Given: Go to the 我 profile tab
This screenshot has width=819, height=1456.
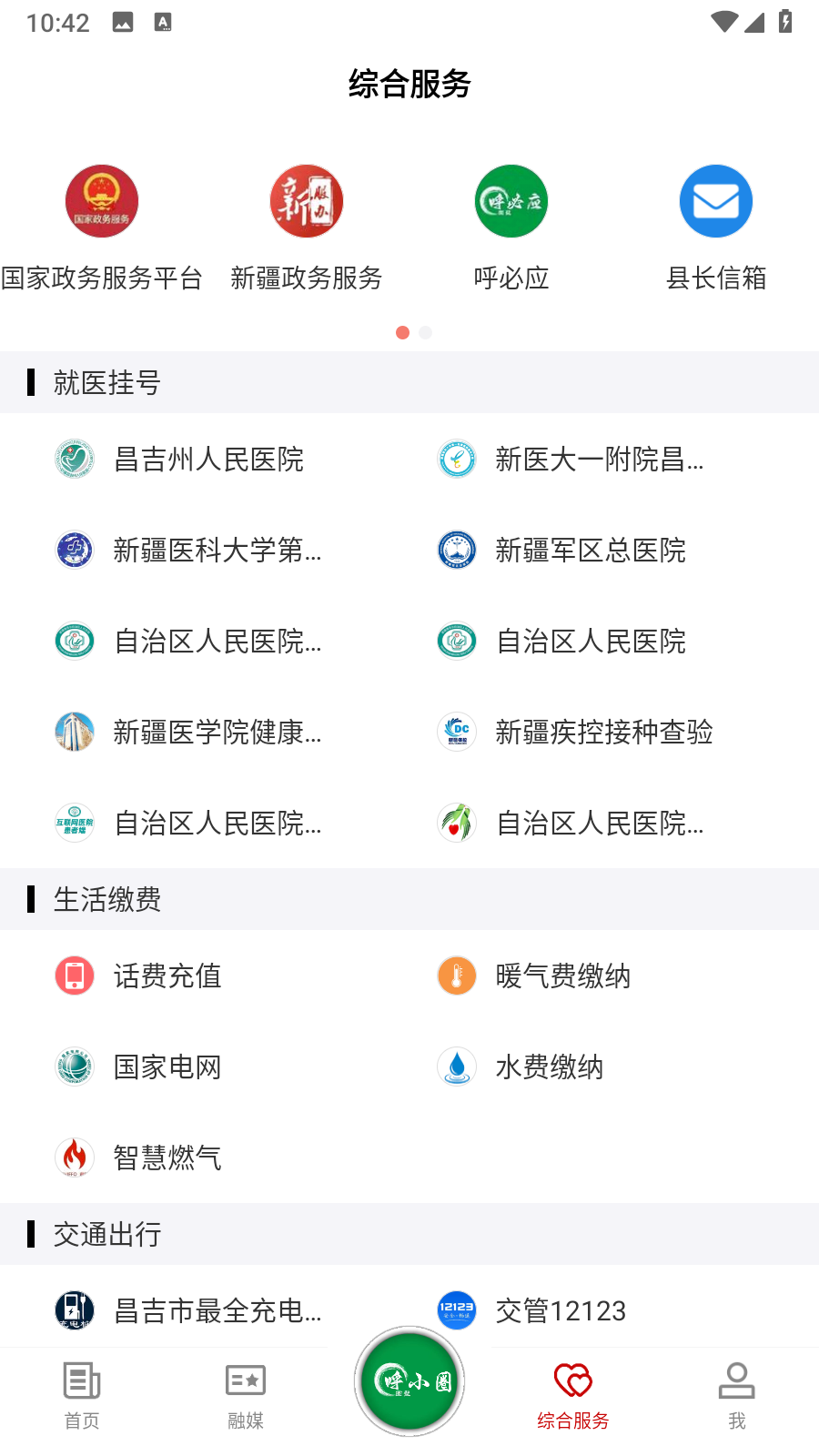Looking at the screenshot, I should (737, 1396).
